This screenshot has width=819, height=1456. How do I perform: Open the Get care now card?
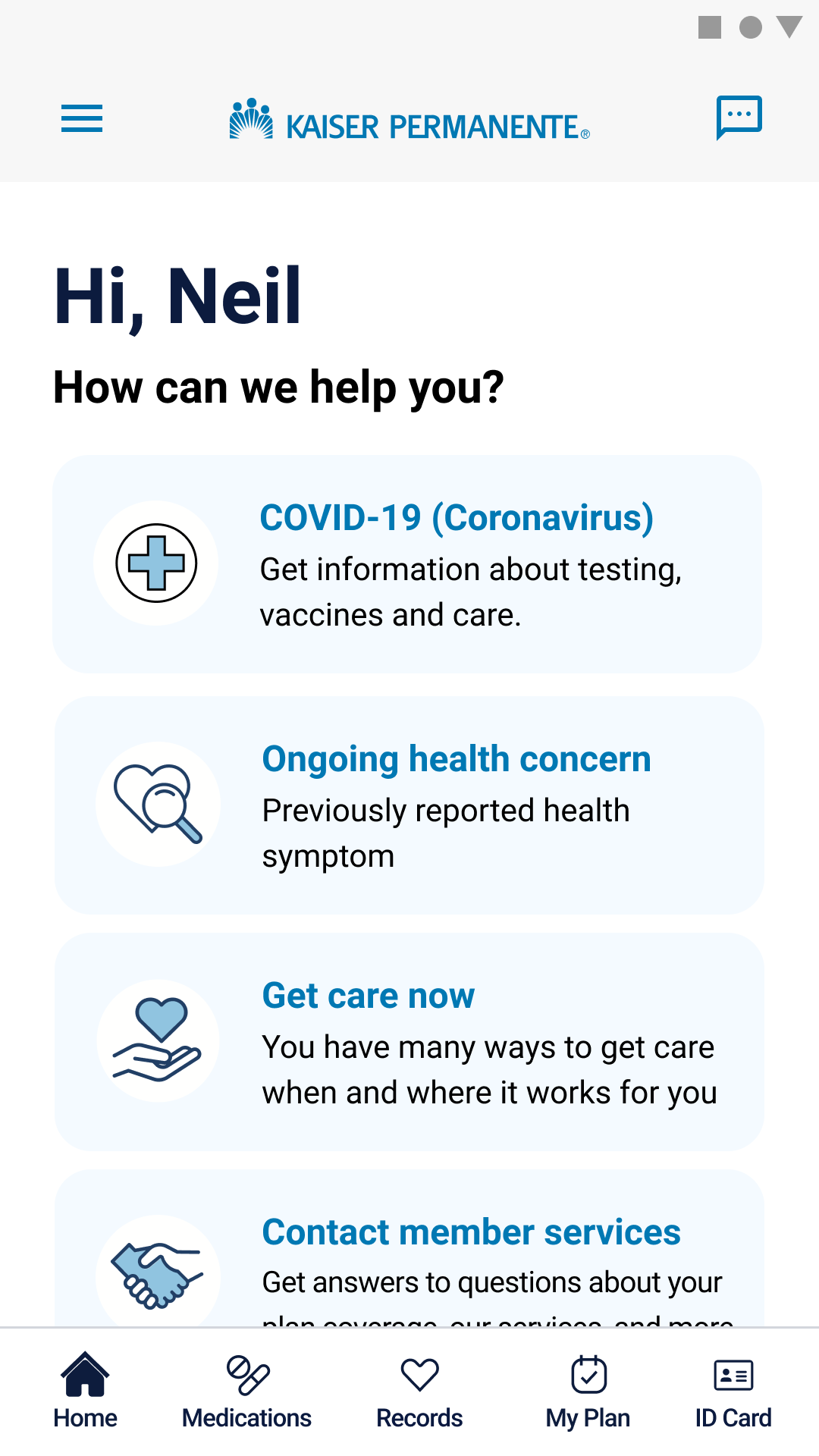(408, 1041)
